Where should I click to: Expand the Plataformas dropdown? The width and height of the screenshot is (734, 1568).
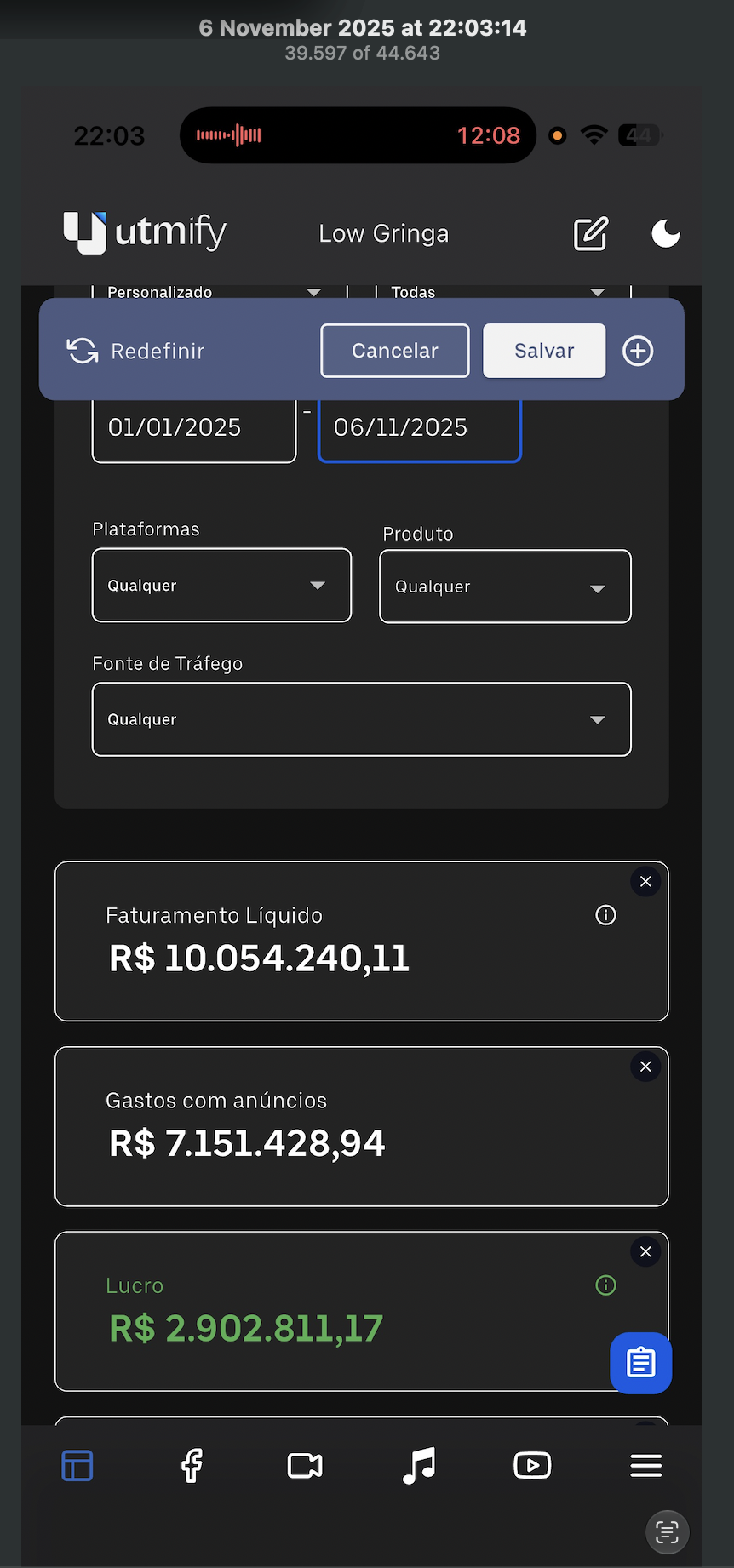(221, 585)
